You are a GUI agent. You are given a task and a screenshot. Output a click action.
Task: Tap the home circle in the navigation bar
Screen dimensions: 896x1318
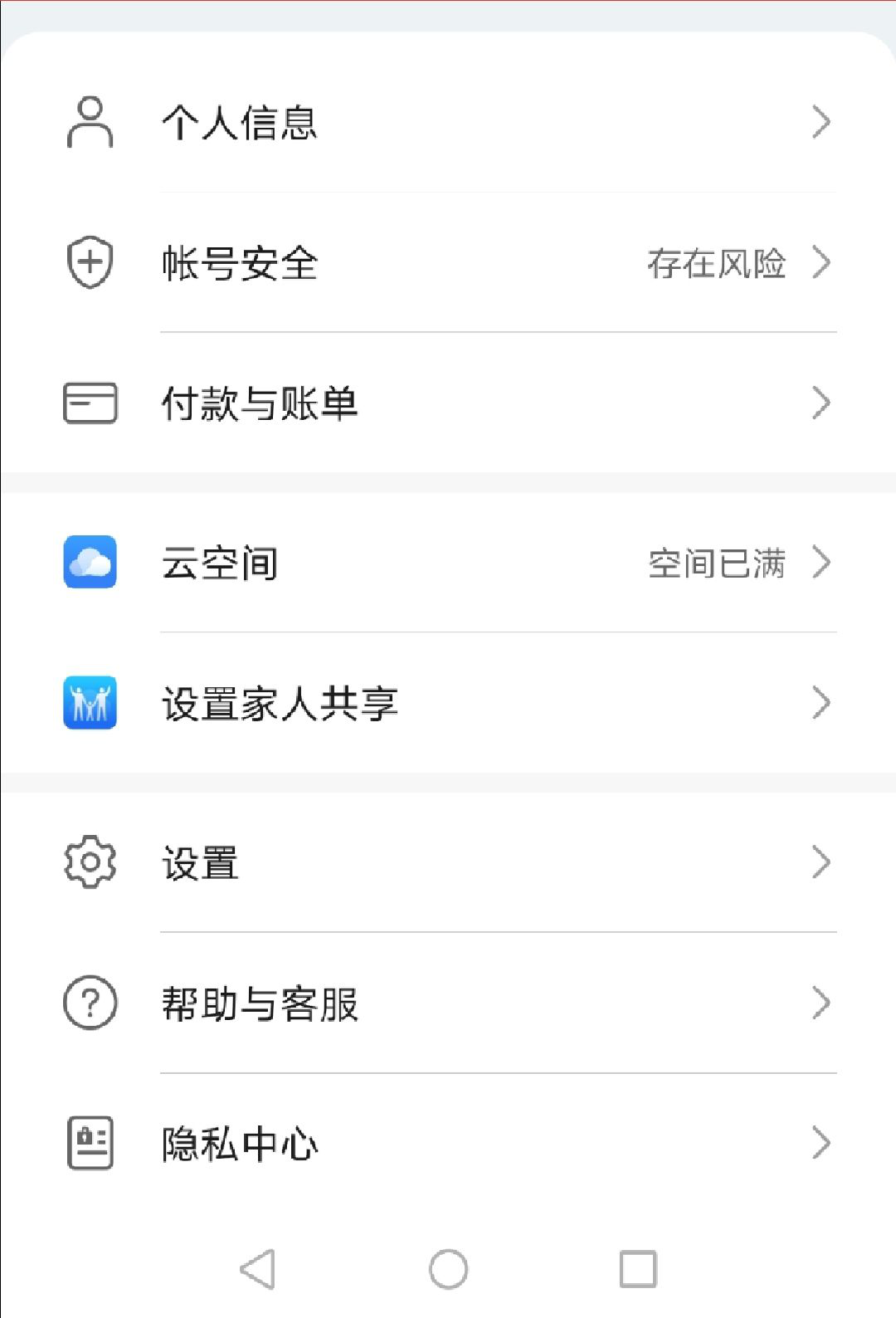click(448, 1269)
